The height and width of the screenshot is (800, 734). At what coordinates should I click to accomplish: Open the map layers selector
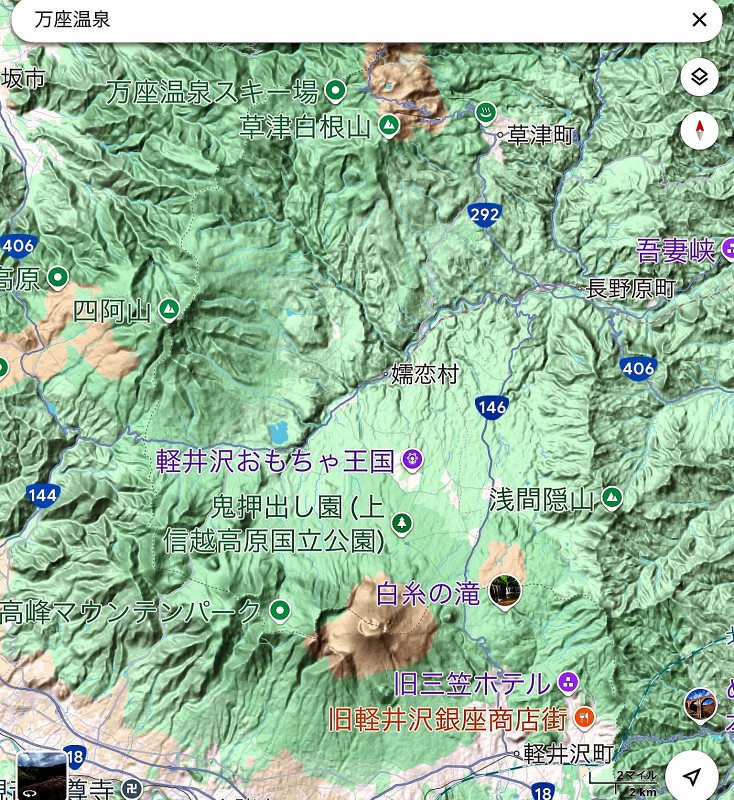(699, 77)
